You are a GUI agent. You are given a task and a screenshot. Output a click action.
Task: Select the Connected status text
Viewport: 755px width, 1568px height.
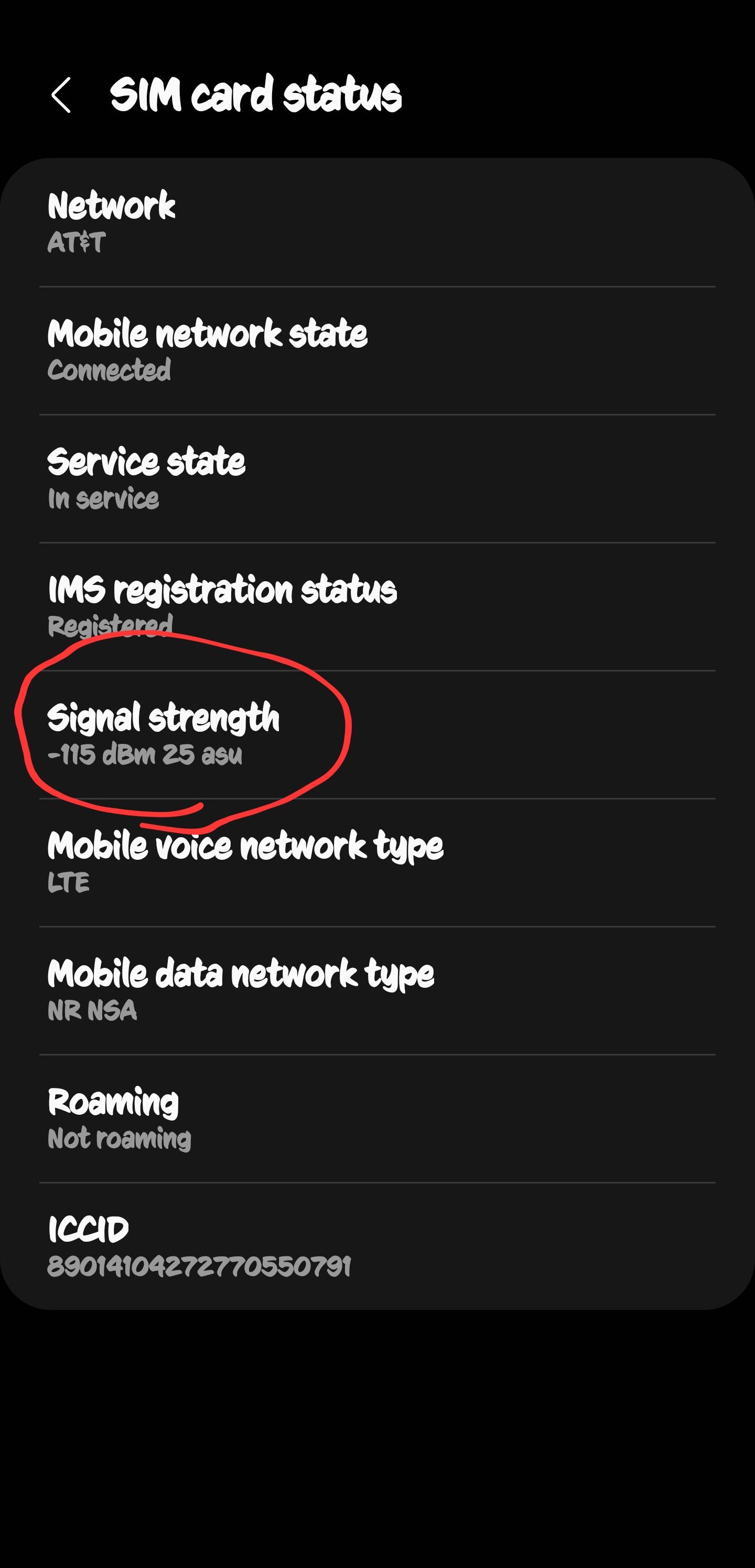point(110,369)
